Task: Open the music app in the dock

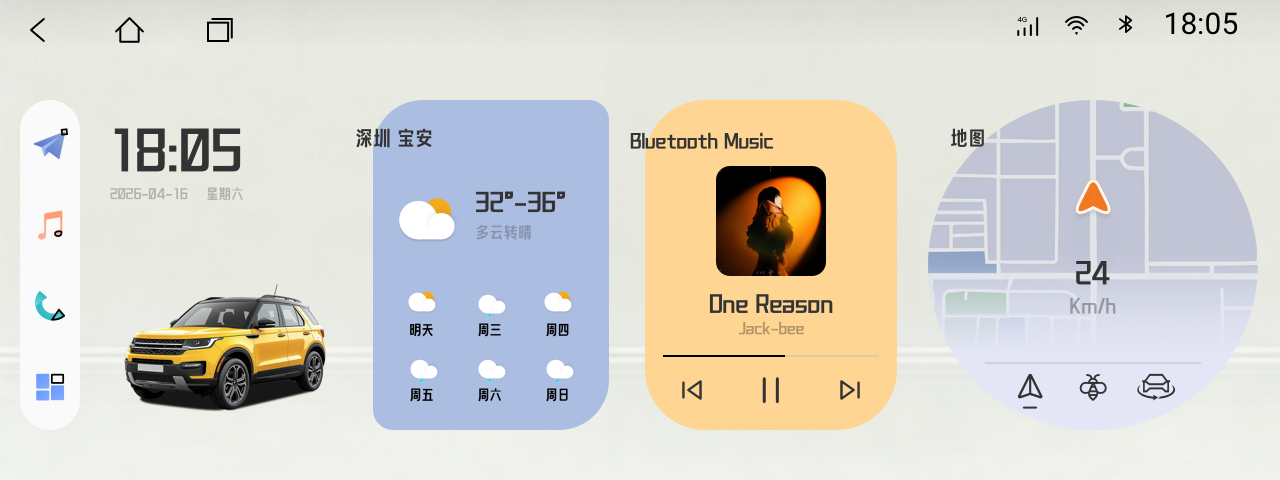Action: [x=50, y=225]
